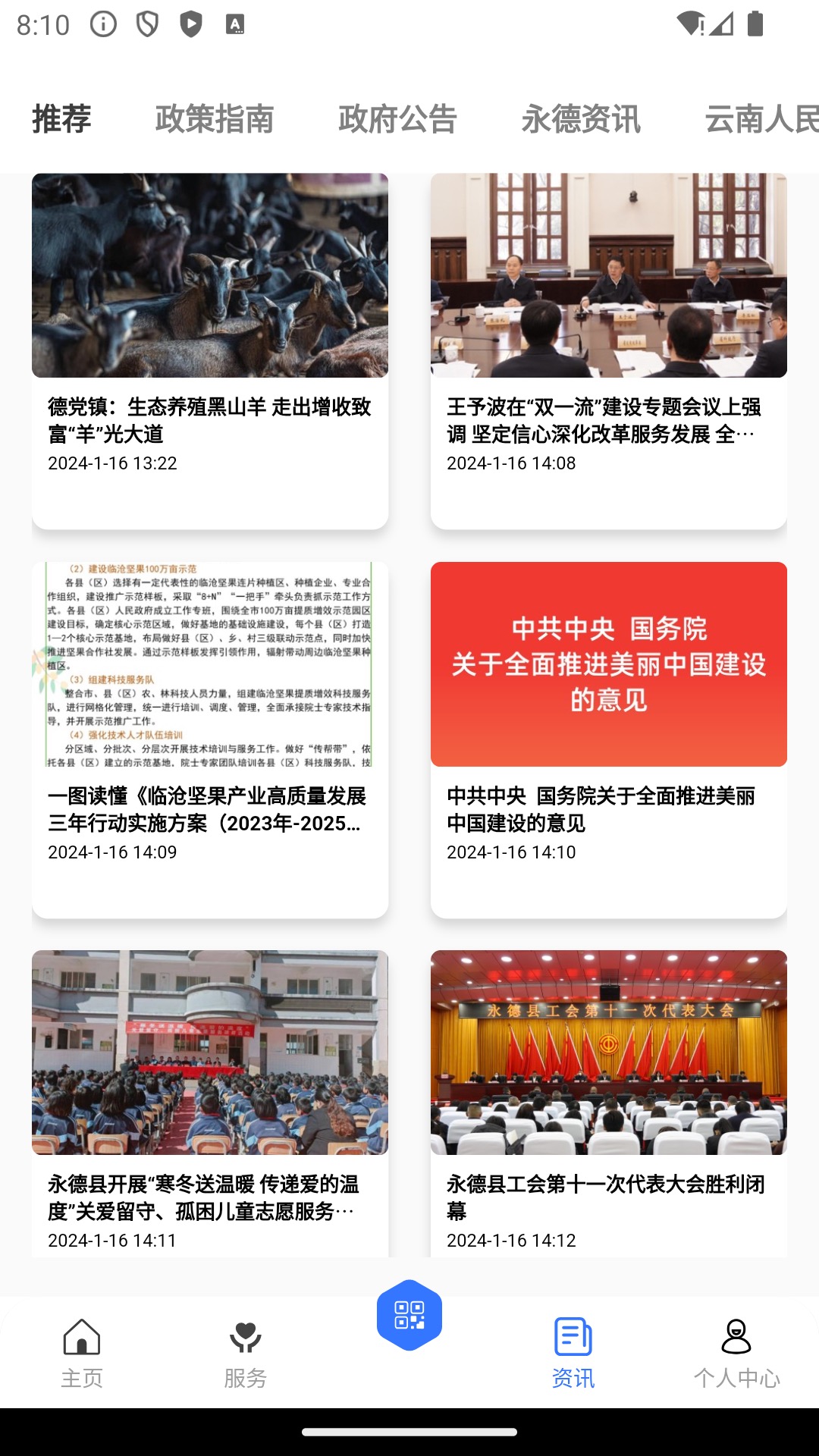The height and width of the screenshot is (1456, 819).
Task: Open 临沧坚果产业 action plan article
Action: [210, 739]
